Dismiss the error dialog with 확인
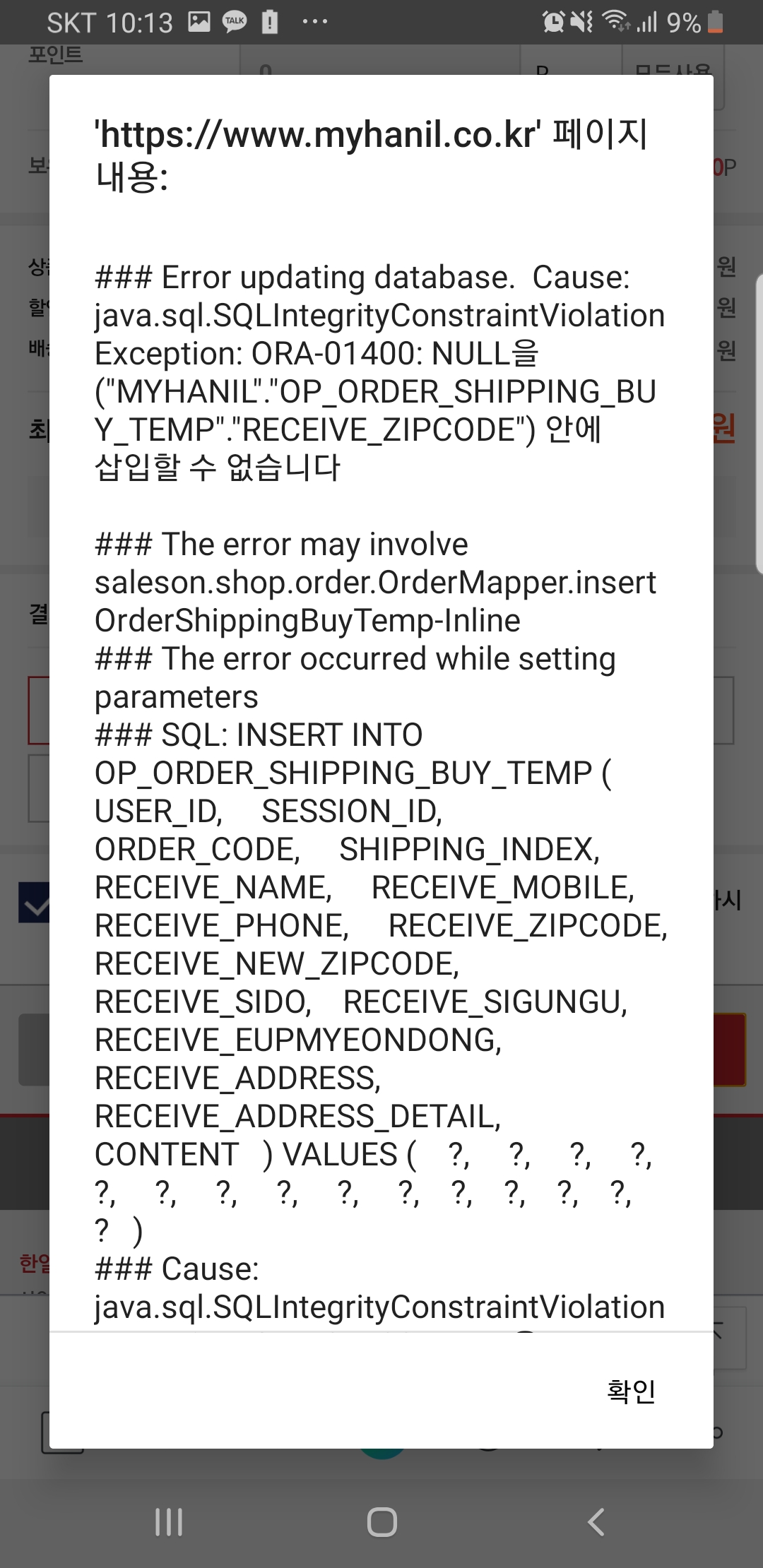This screenshot has height=1568, width=763. coord(631,1391)
